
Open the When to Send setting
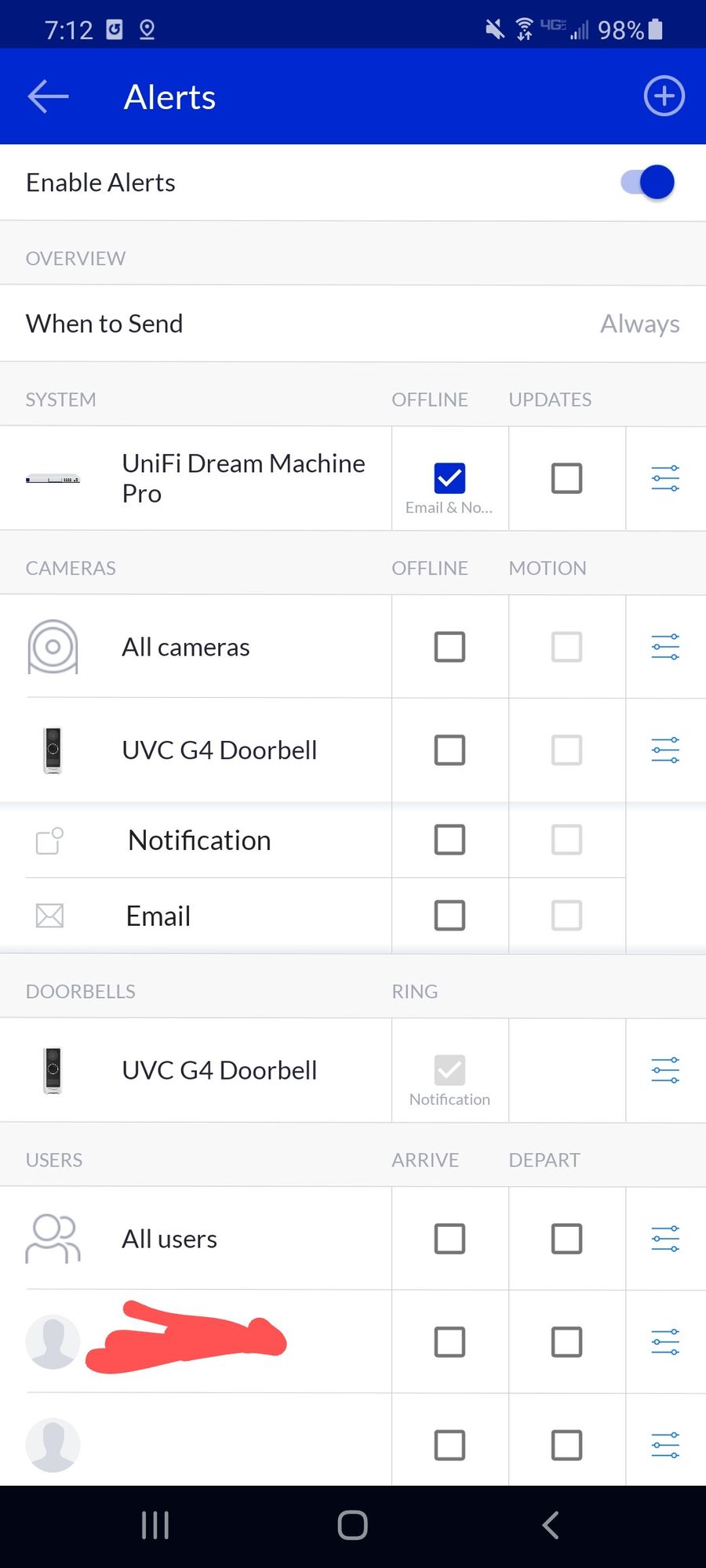[x=353, y=324]
